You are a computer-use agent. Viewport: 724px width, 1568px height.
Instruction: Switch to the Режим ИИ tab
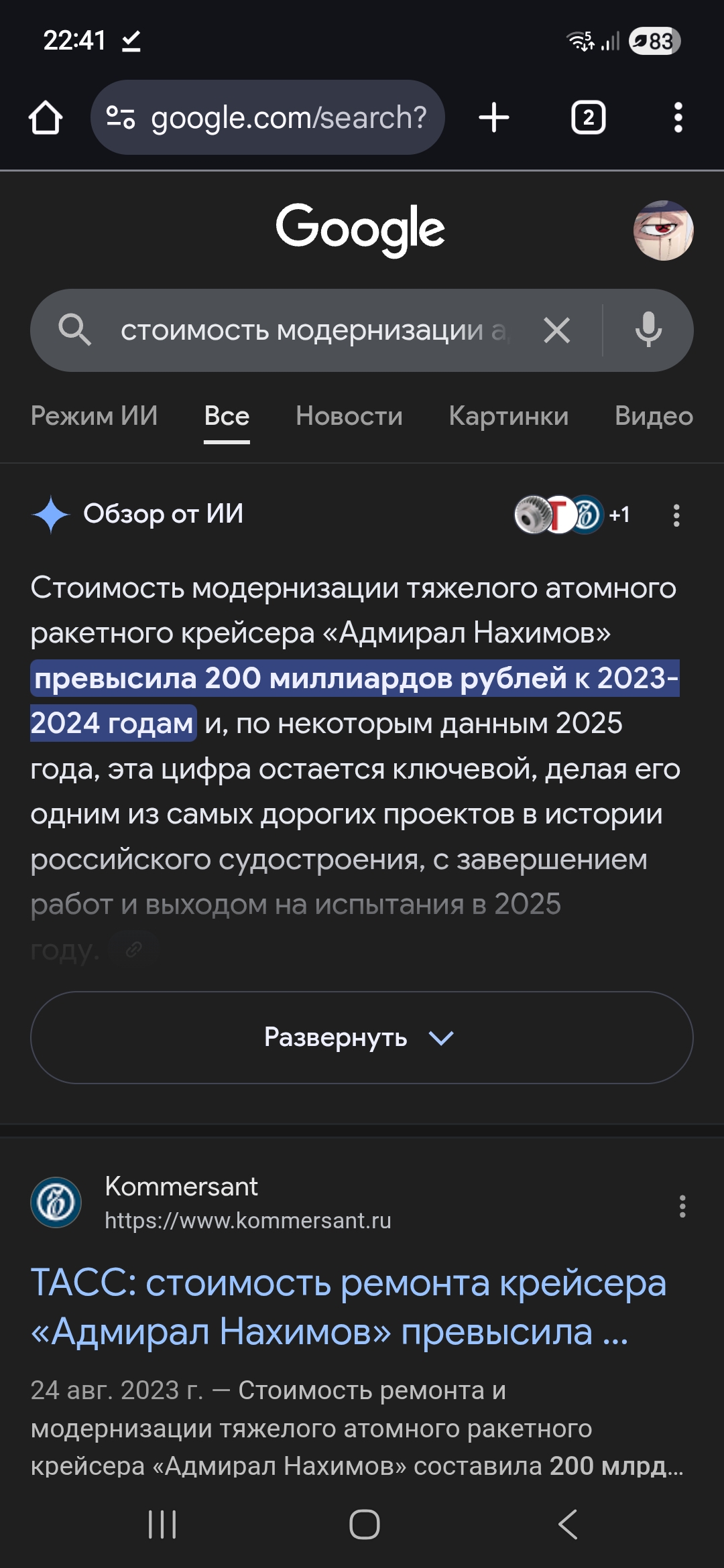(95, 416)
